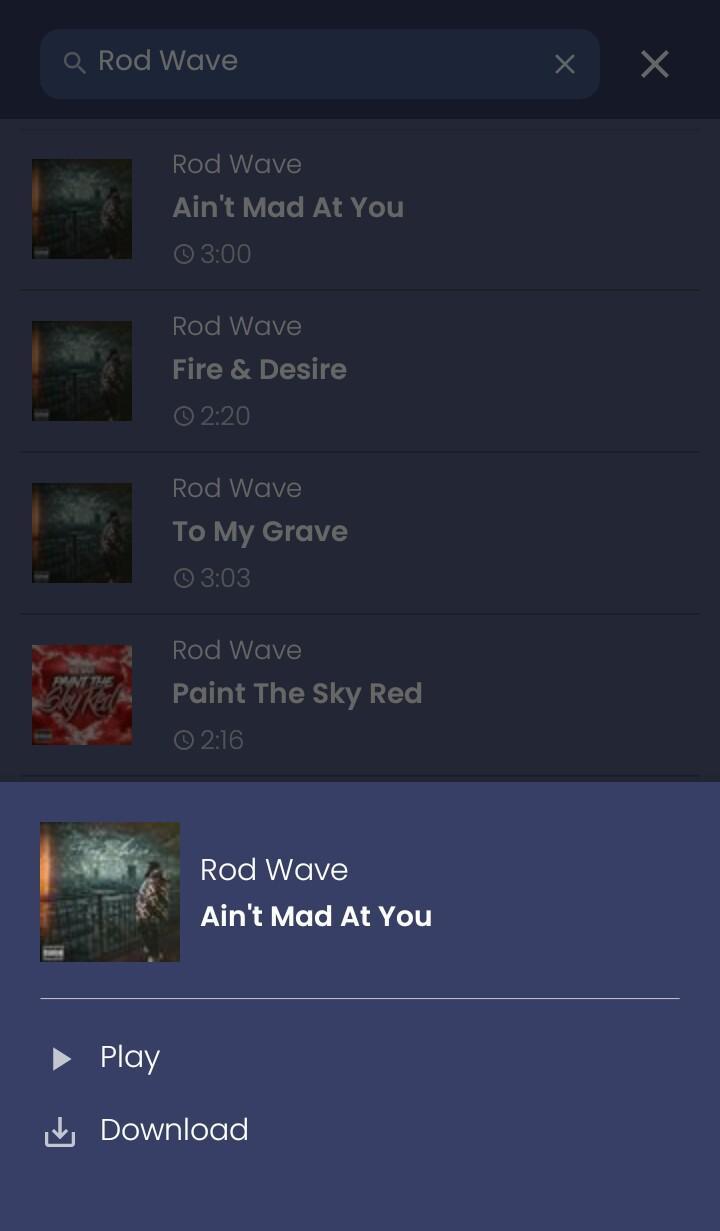Image resolution: width=720 pixels, height=1231 pixels.
Task: Clear the search text
Action: point(565,64)
